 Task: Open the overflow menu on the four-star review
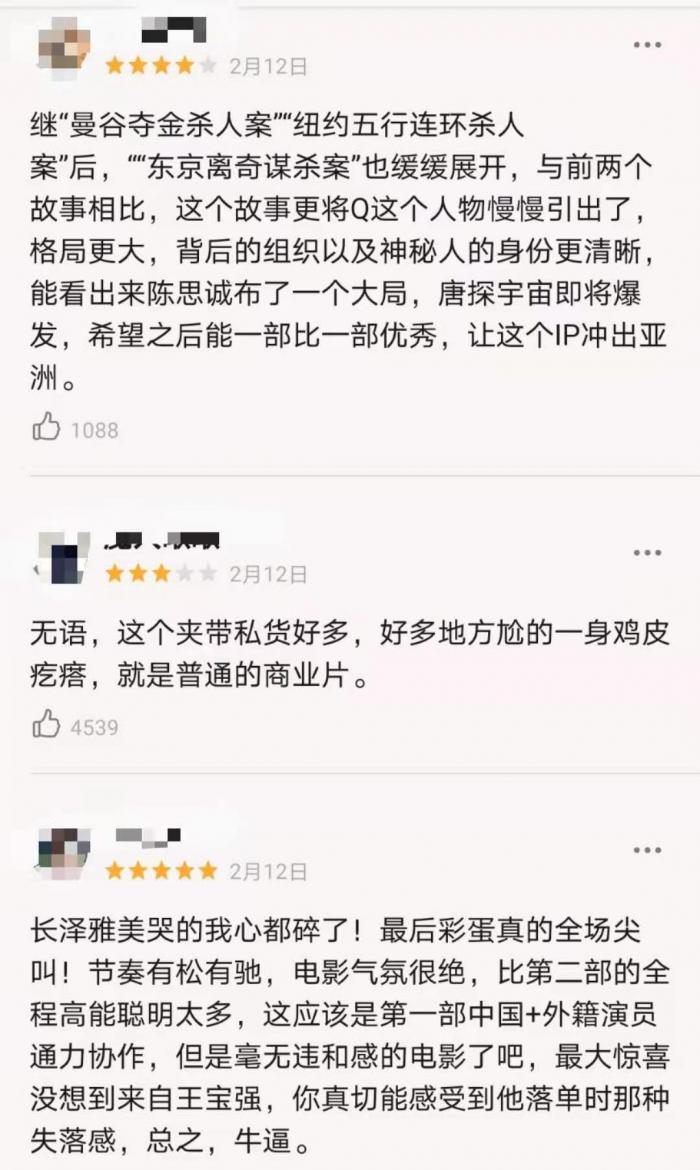click(646, 45)
